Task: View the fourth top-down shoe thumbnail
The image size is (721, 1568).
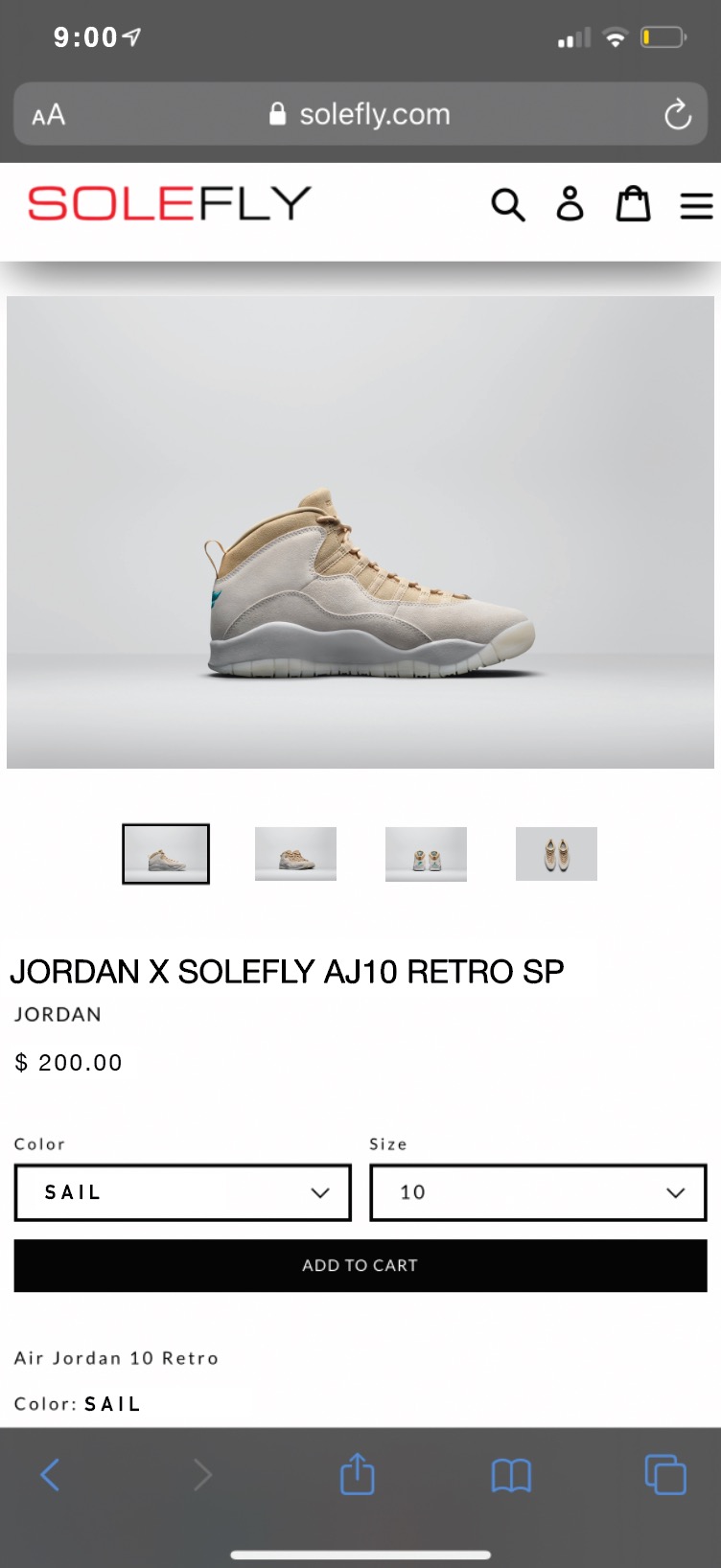Action: (556, 853)
